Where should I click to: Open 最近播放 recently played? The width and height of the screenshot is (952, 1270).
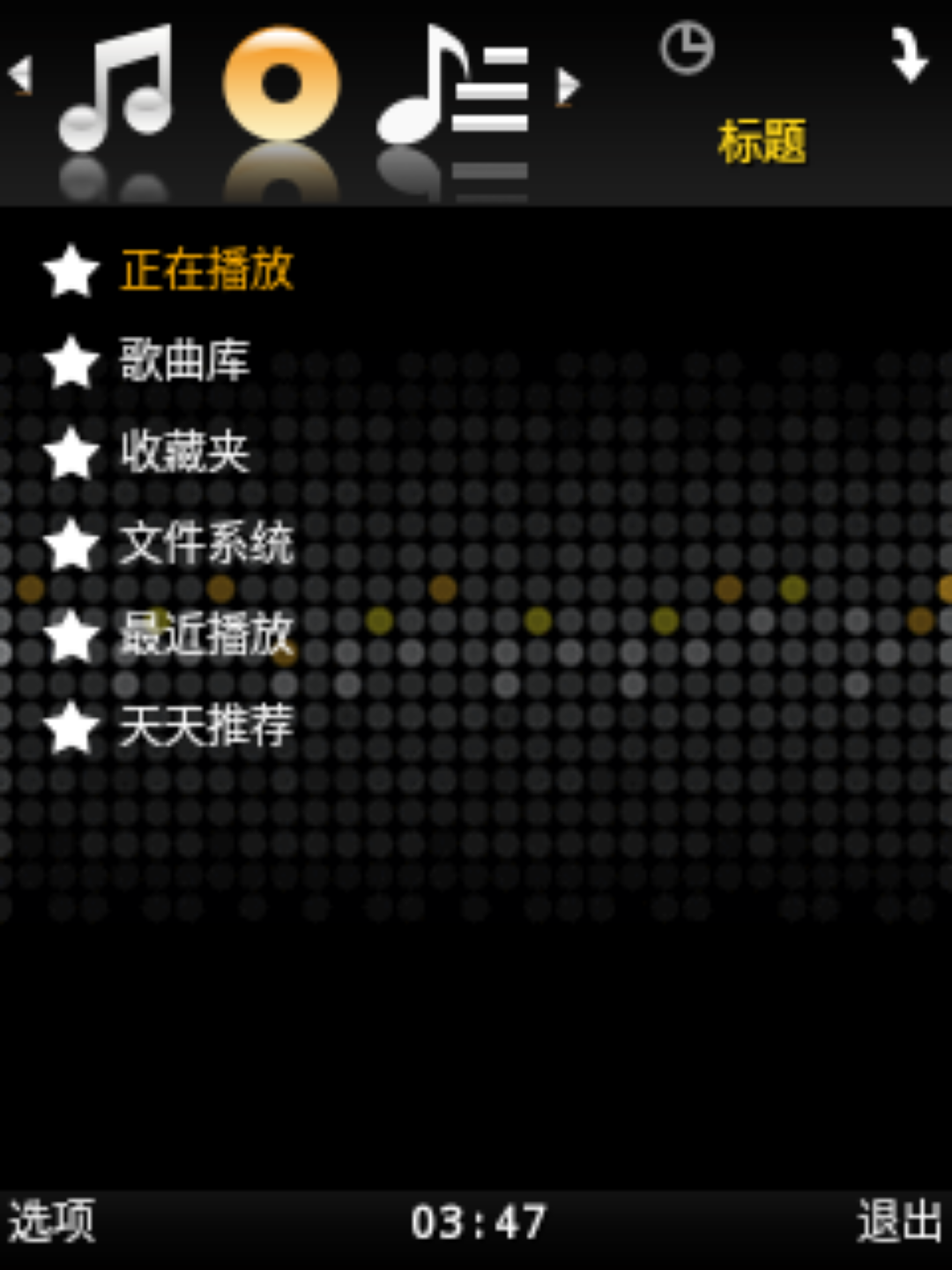point(206,634)
